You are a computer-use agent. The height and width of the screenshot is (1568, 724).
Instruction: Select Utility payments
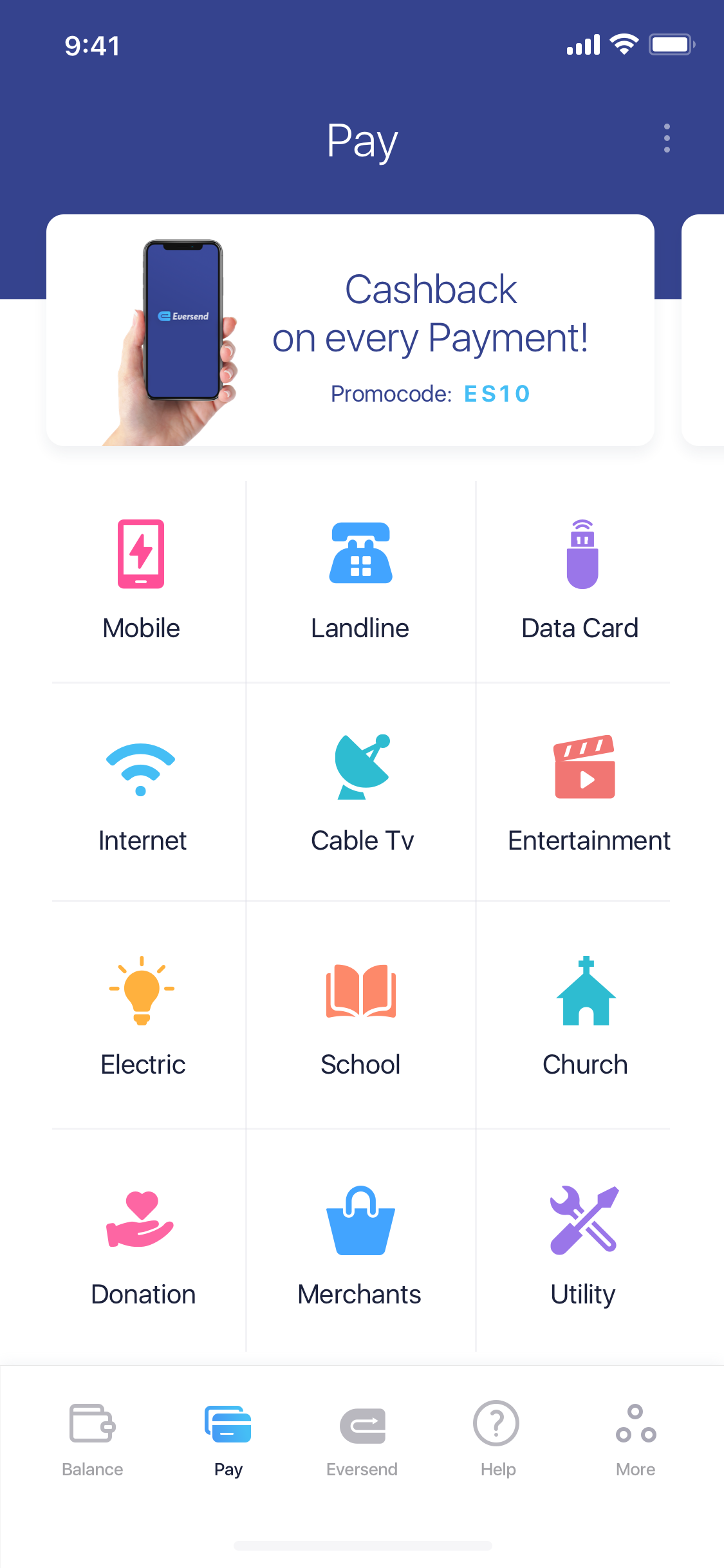pos(583,1244)
